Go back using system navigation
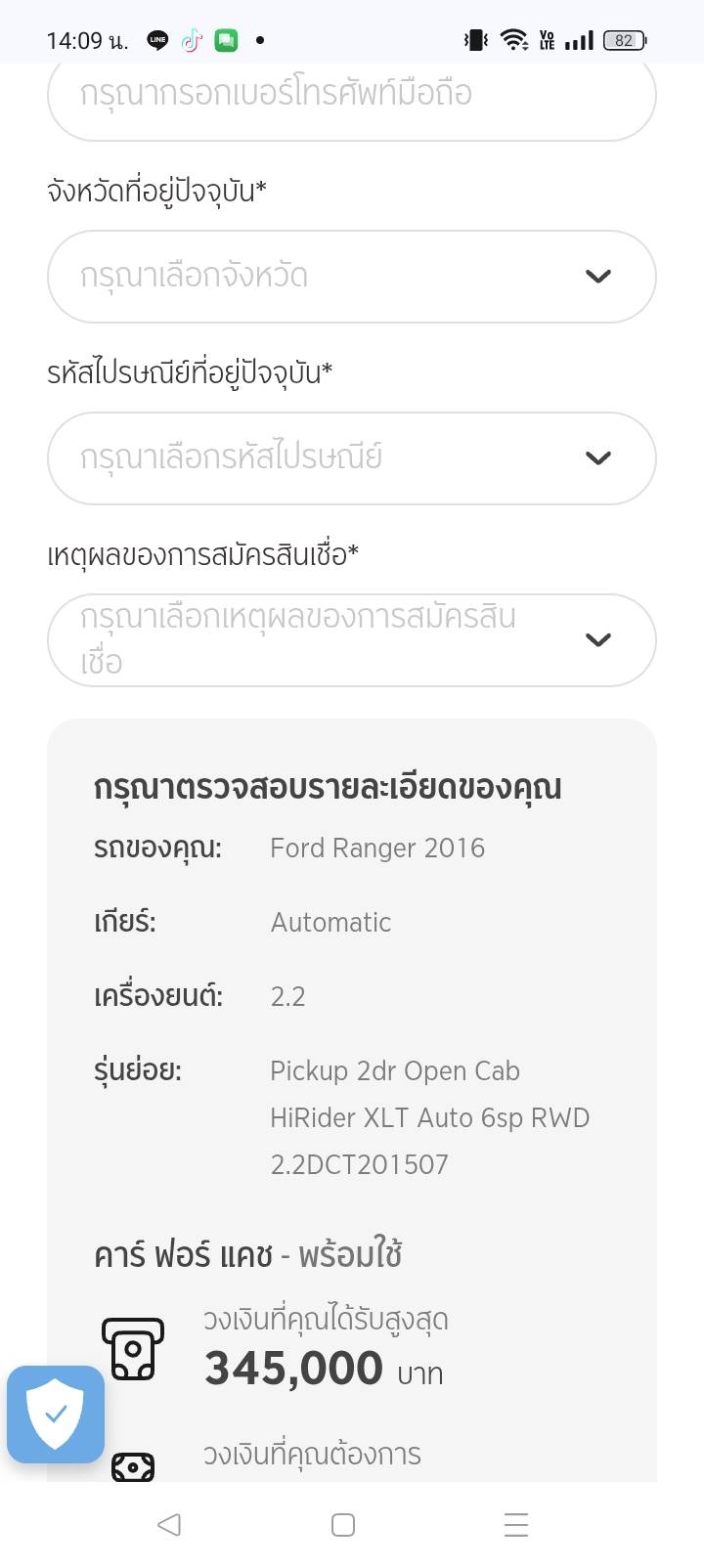 [169, 1524]
